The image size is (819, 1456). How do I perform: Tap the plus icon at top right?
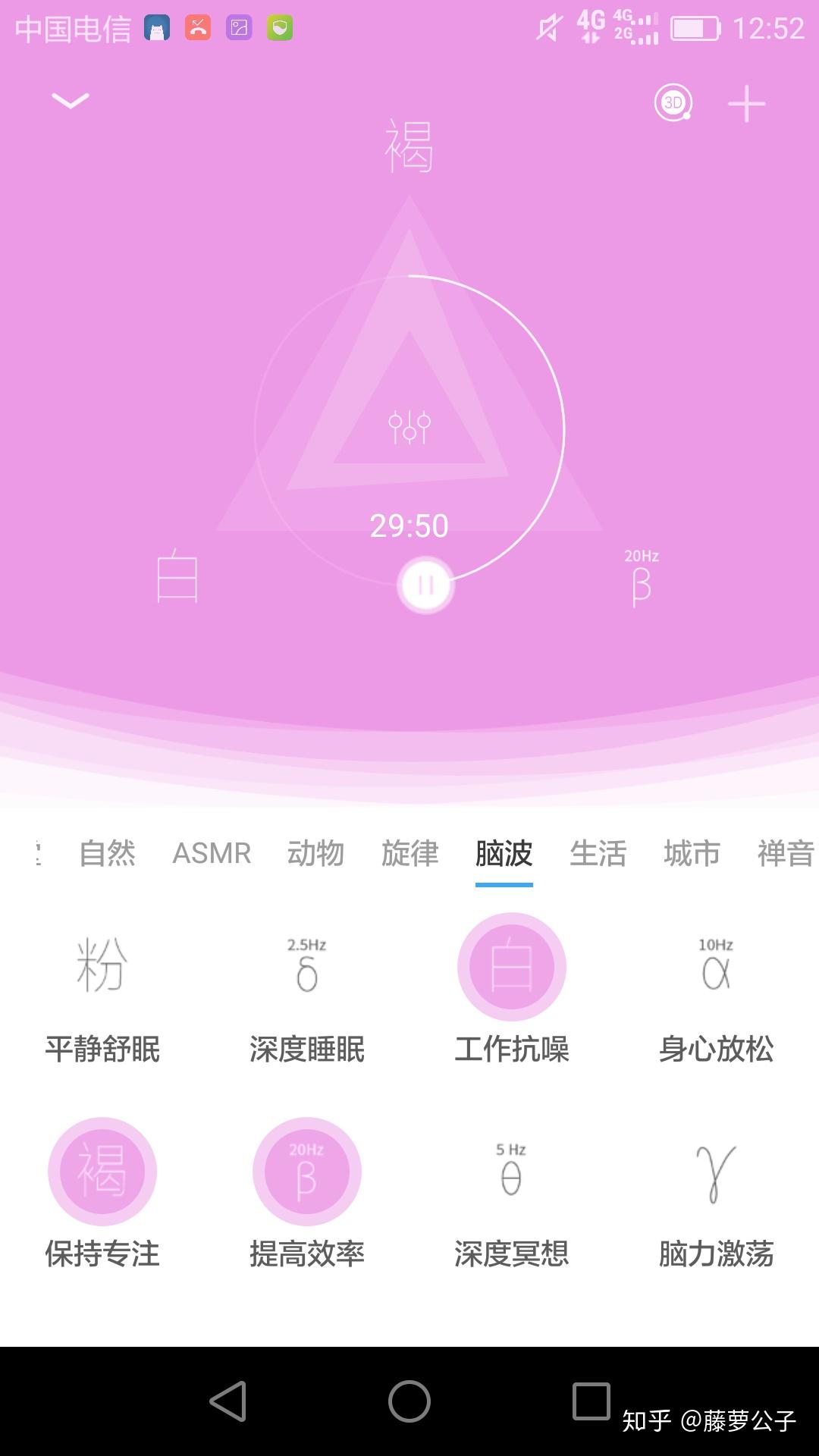pos(747,104)
